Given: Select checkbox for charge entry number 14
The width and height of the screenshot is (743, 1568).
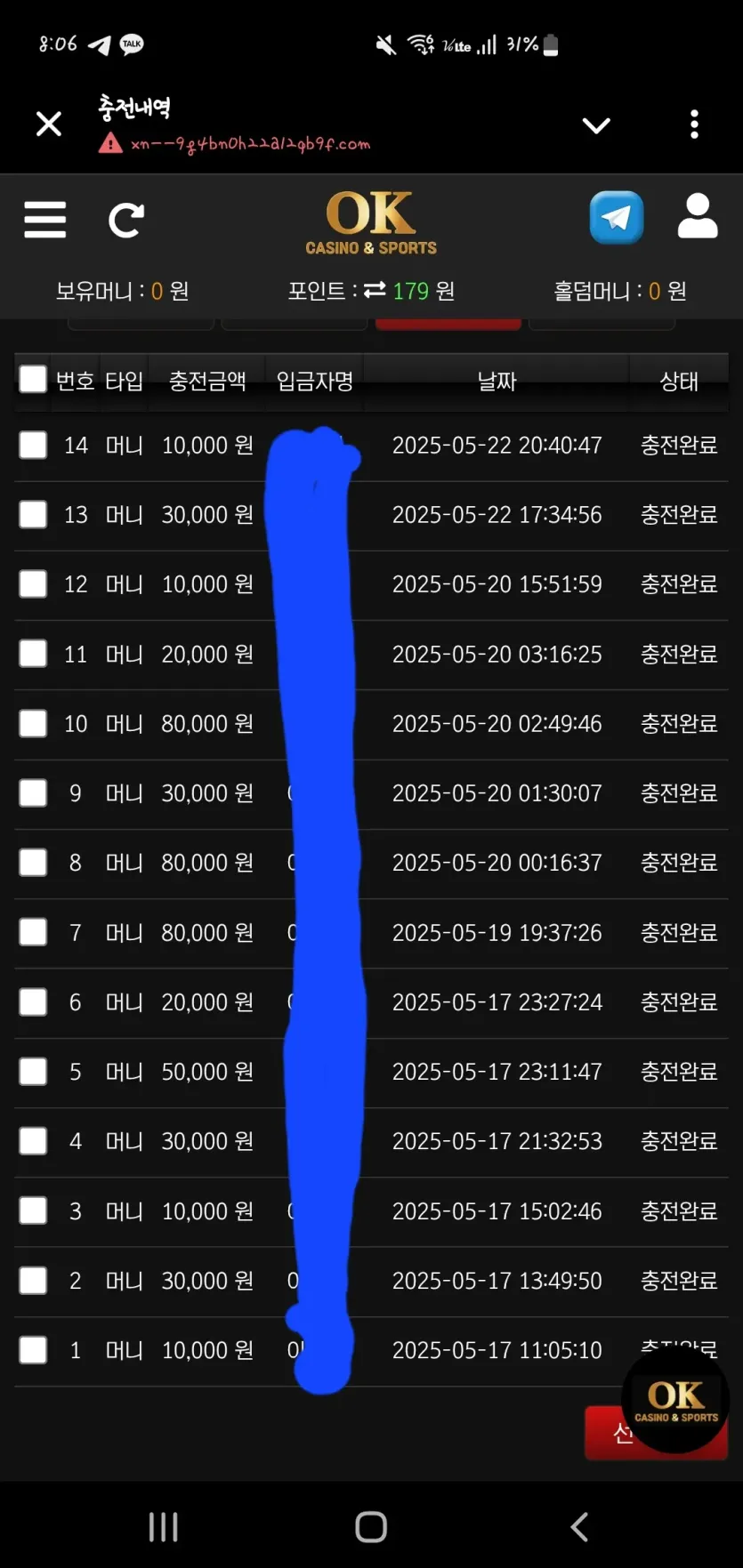Looking at the screenshot, I should (33, 445).
